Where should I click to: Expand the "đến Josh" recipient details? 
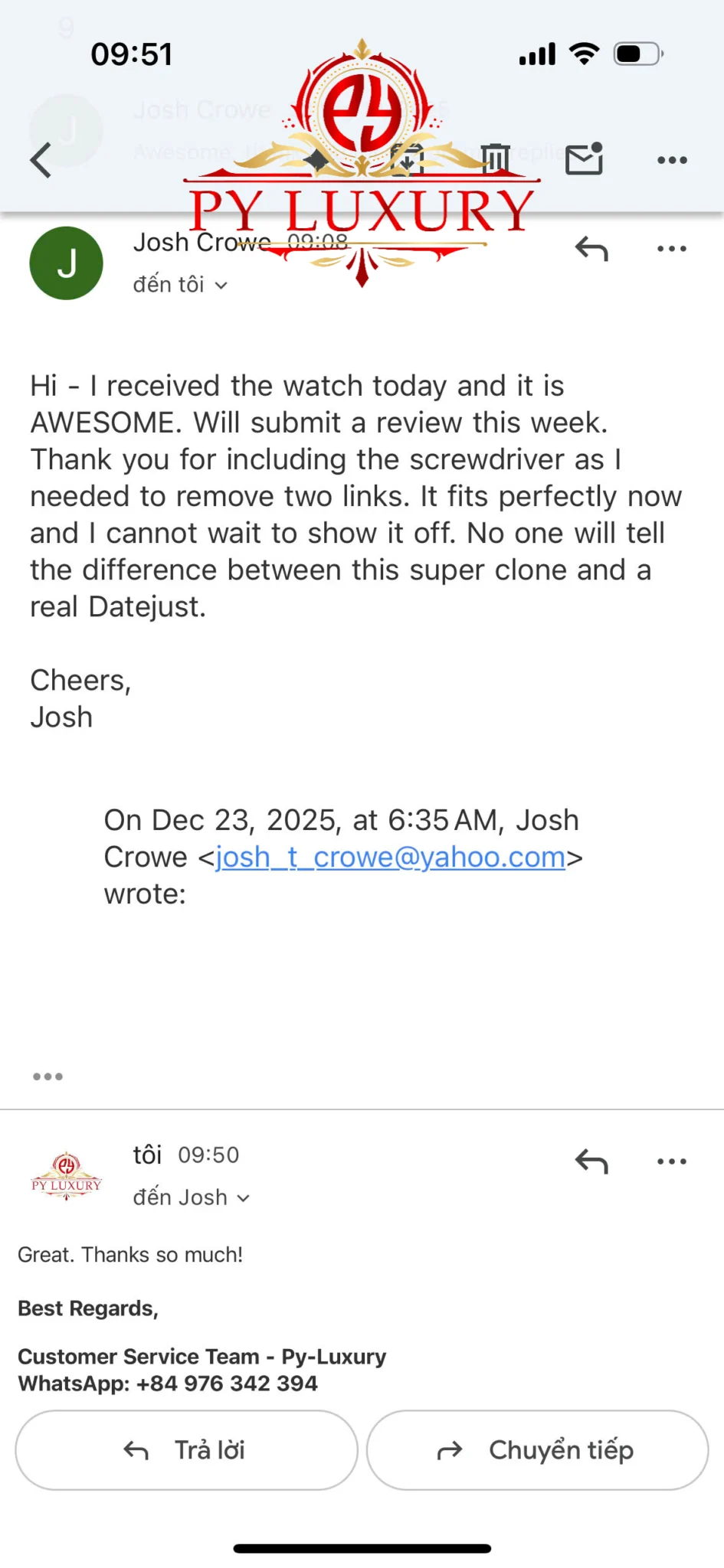click(192, 1197)
